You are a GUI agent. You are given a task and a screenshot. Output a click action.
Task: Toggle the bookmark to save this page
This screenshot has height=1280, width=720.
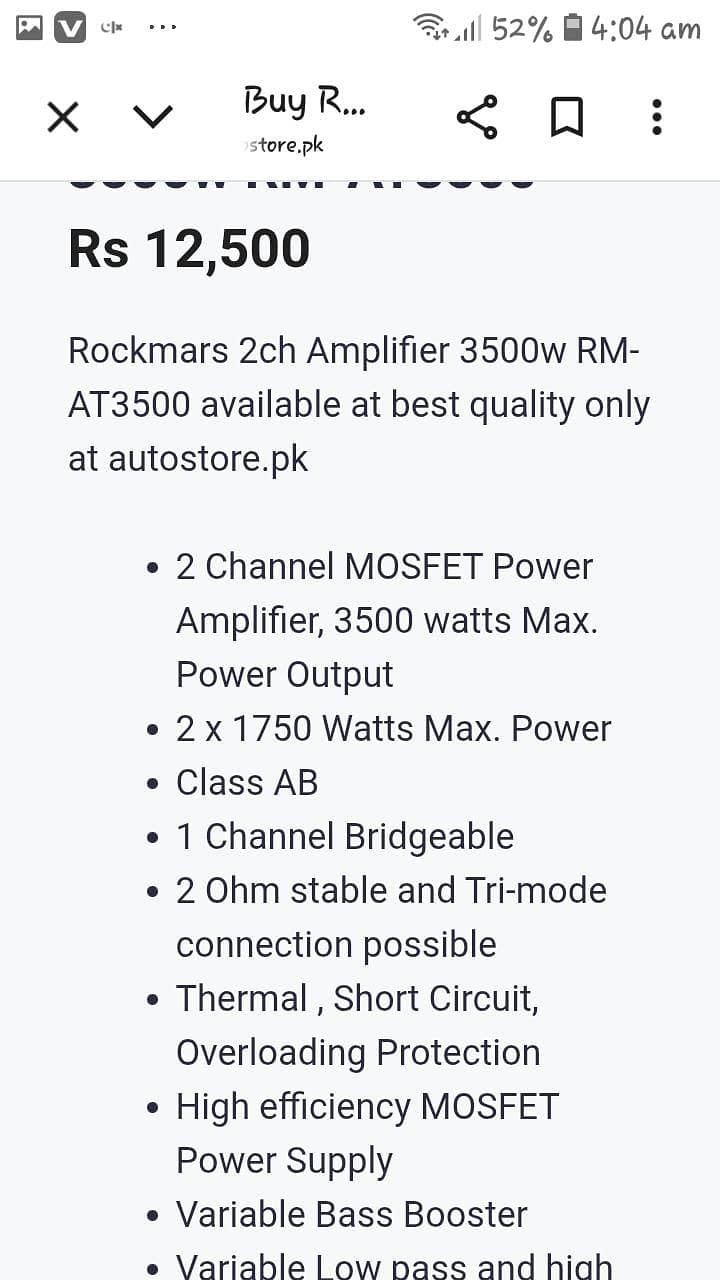pyautogui.click(x=566, y=117)
